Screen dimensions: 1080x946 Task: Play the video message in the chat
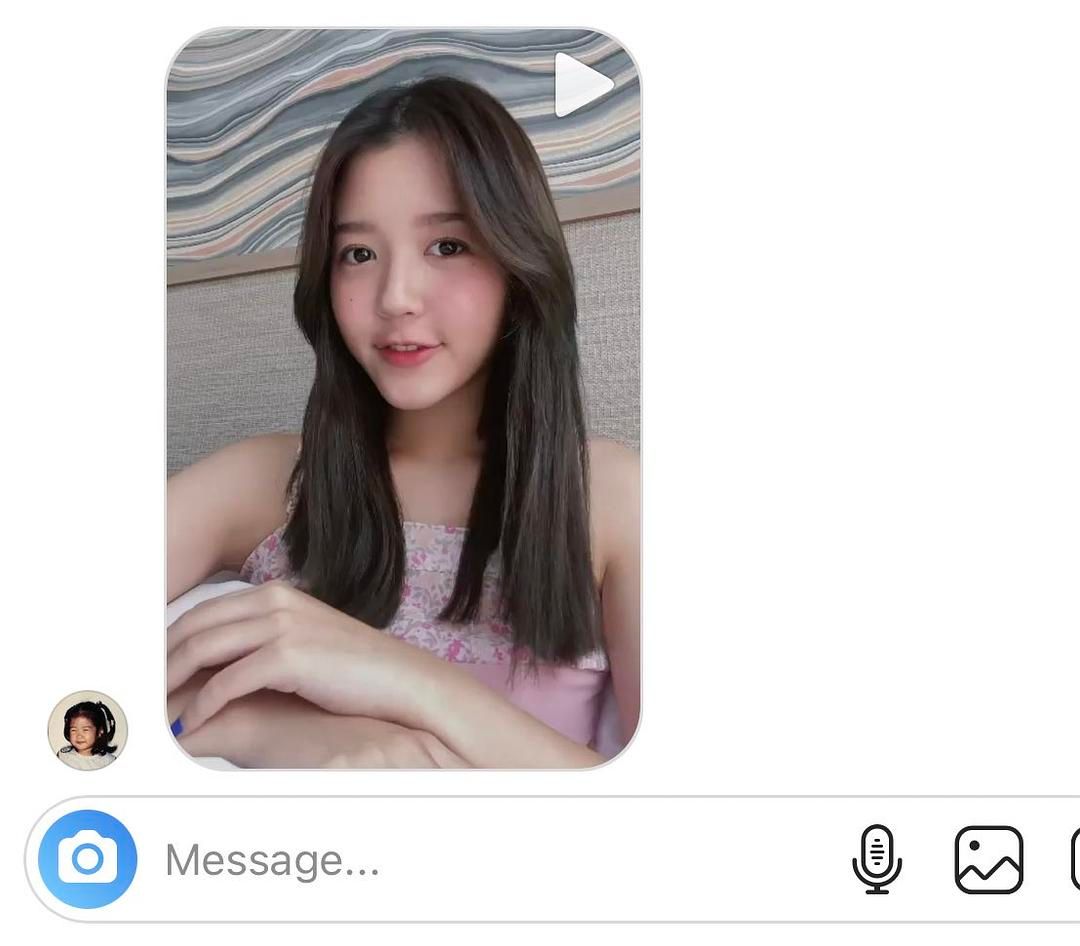point(583,86)
